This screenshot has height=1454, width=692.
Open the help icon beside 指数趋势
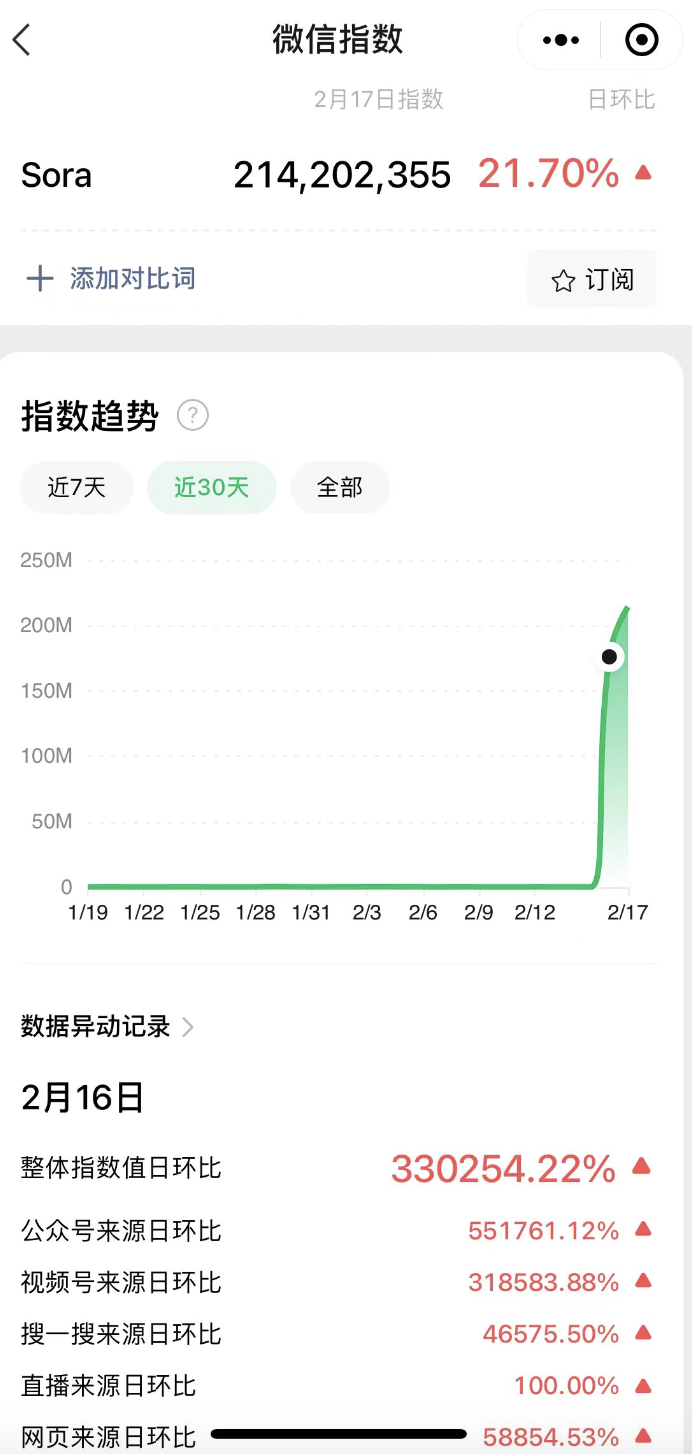(192, 415)
